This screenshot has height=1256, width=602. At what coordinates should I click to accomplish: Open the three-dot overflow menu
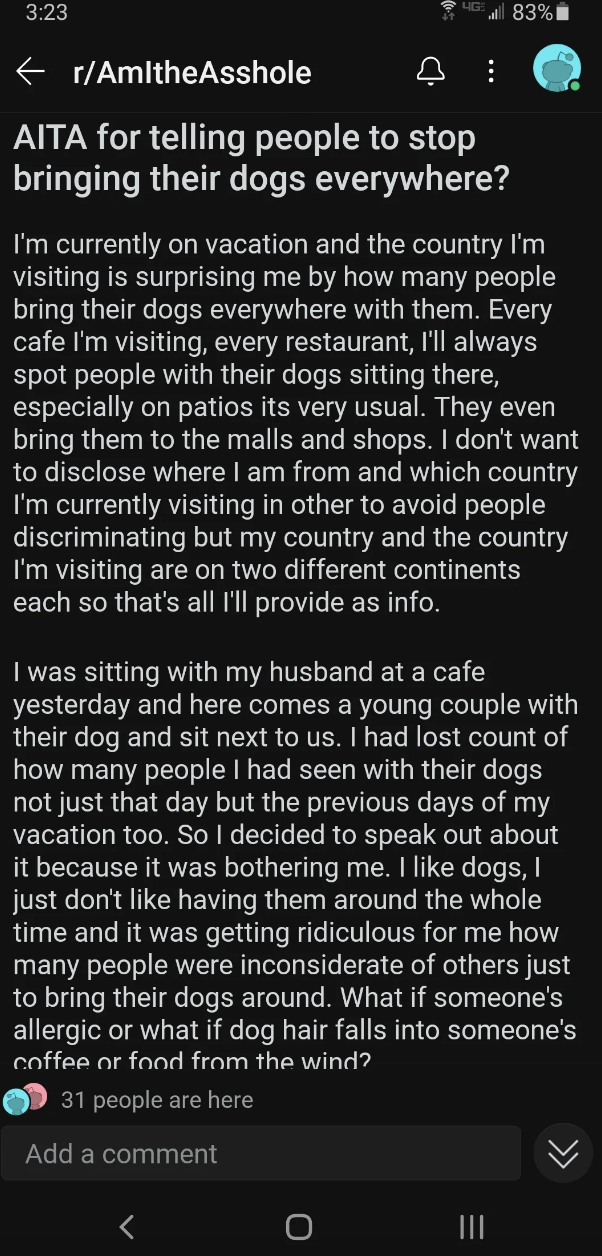click(491, 72)
